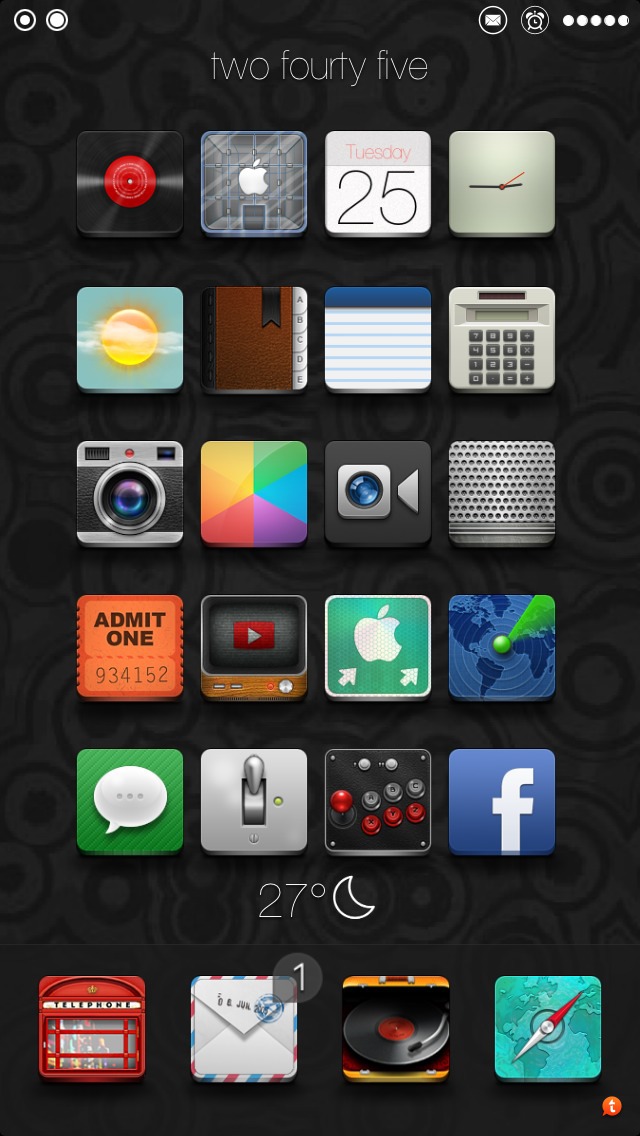Open the colorful photos app
640x1136 pixels.
254,493
